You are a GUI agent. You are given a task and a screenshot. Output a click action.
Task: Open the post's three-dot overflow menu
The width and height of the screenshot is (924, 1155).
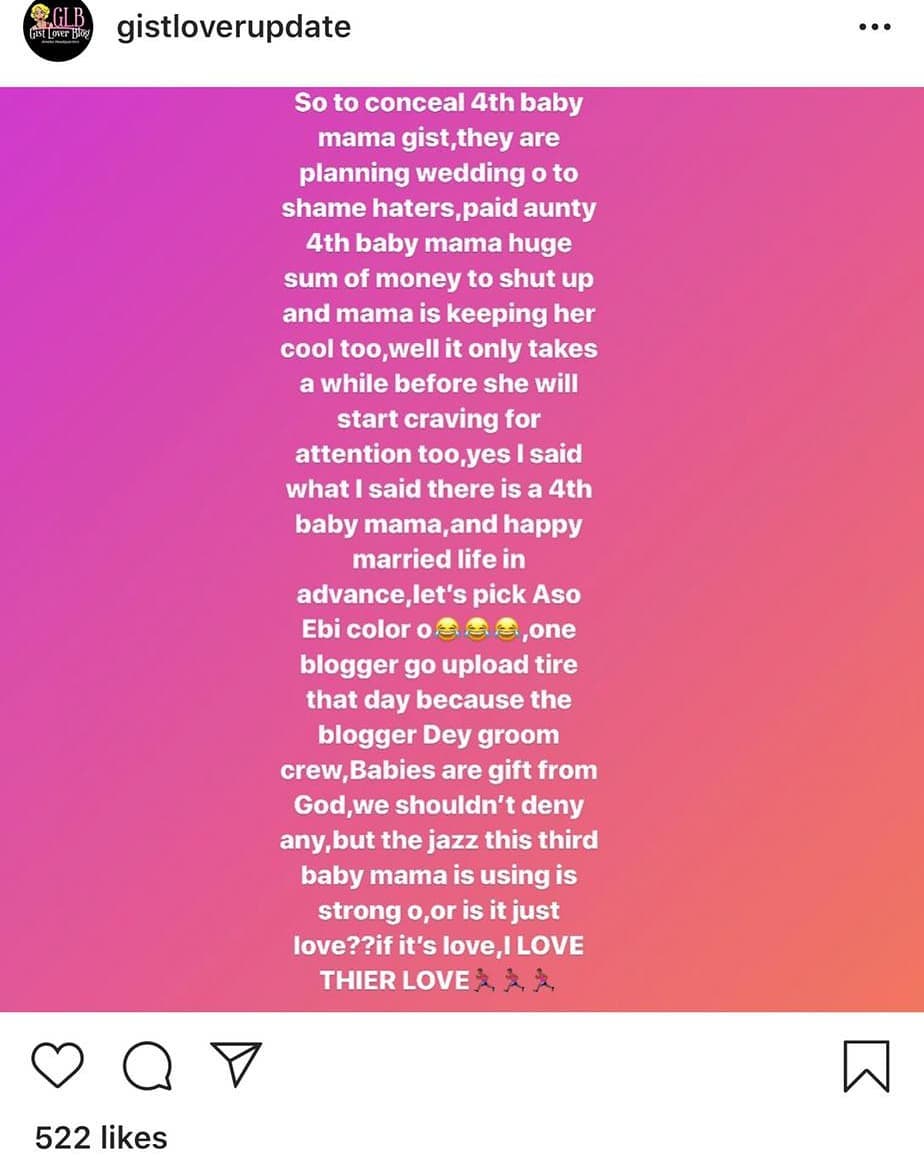pos(874,27)
